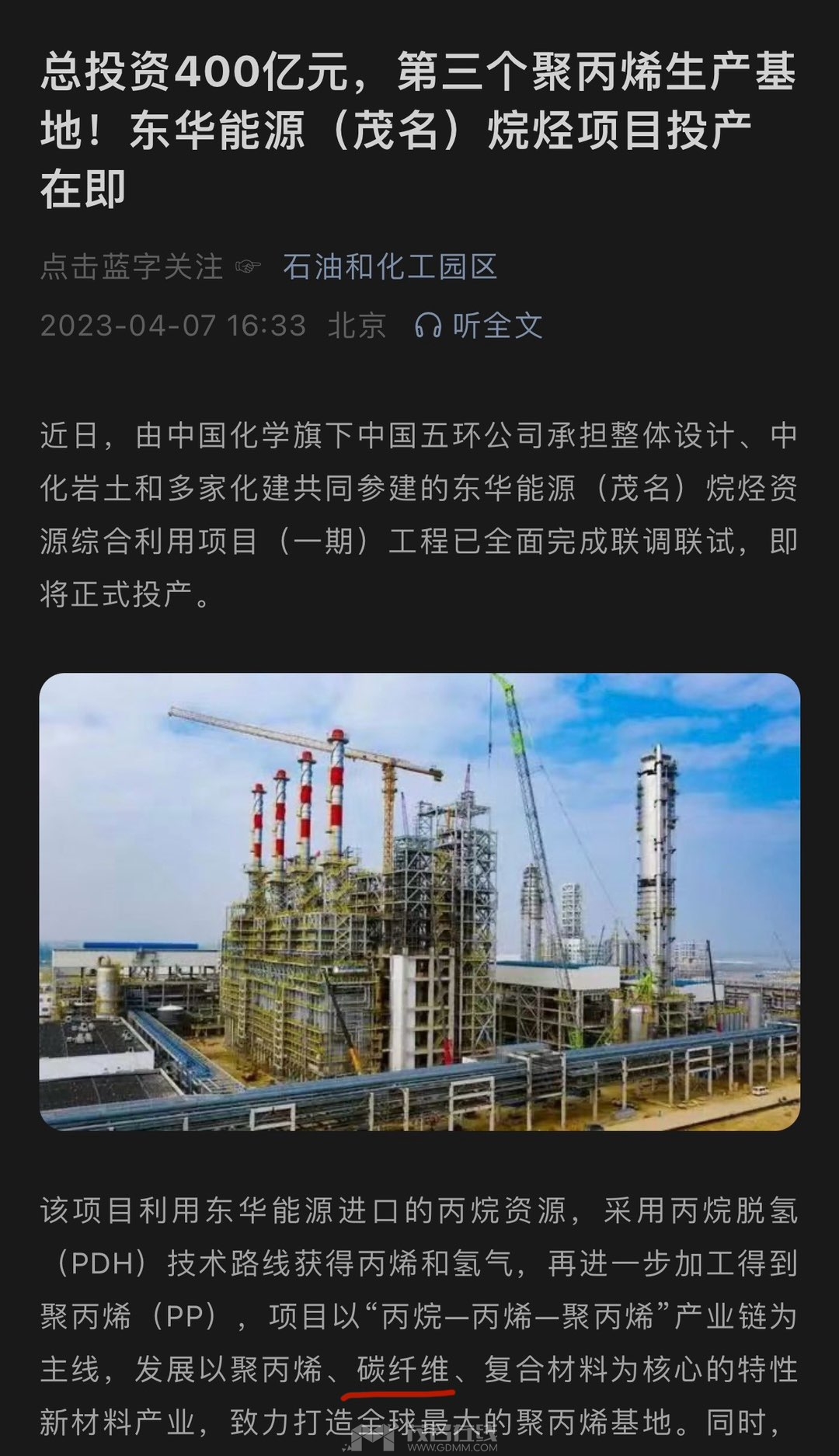839x1456 pixels.
Task: Open the plant construction photo
Action: [419, 901]
